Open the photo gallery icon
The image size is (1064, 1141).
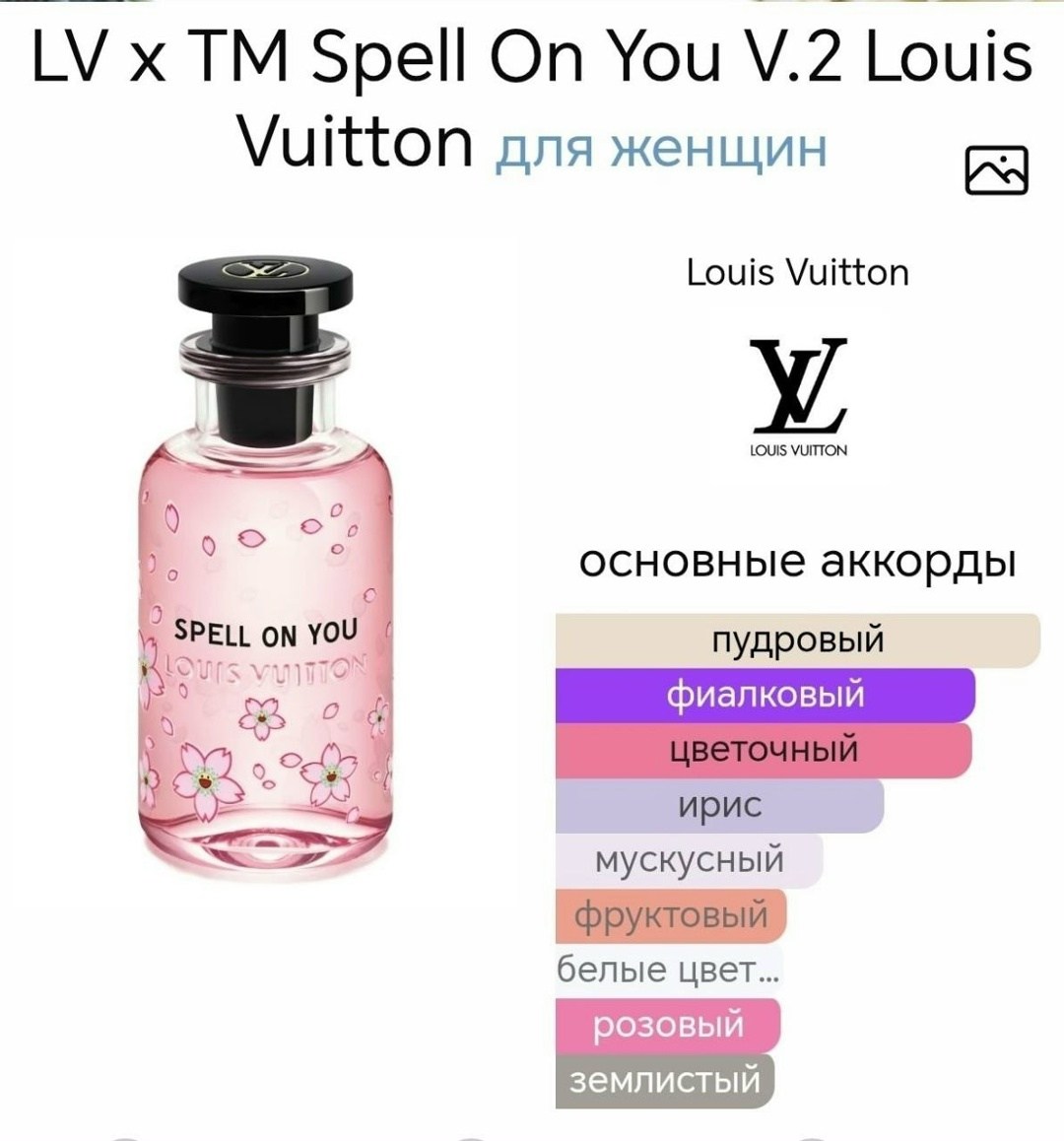click(x=996, y=170)
